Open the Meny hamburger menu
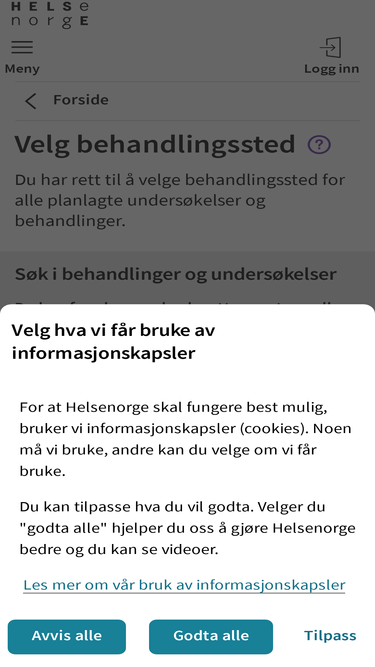375x667 pixels. pyautogui.click(x=22, y=57)
